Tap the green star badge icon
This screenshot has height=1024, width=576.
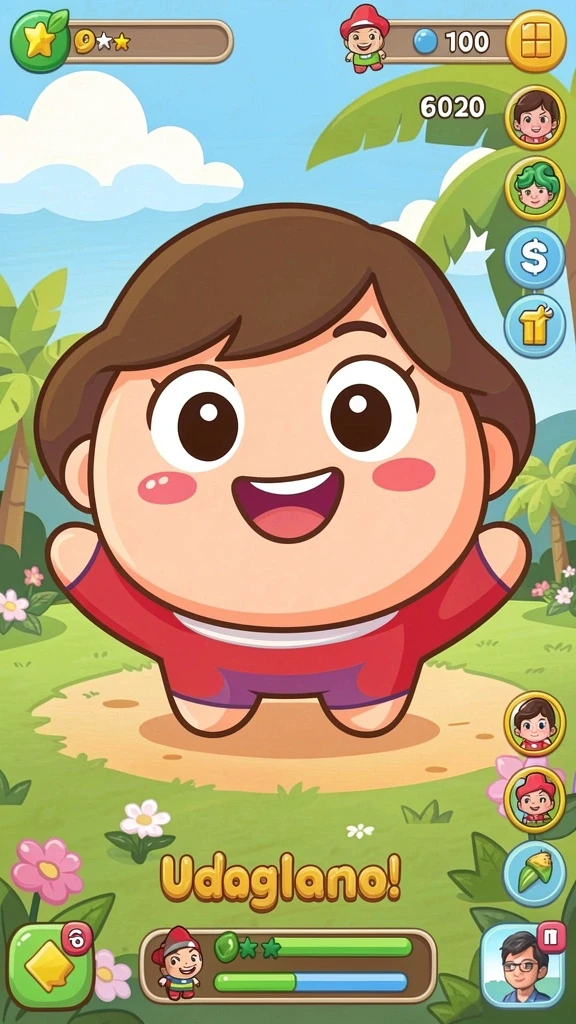click(x=40, y=41)
